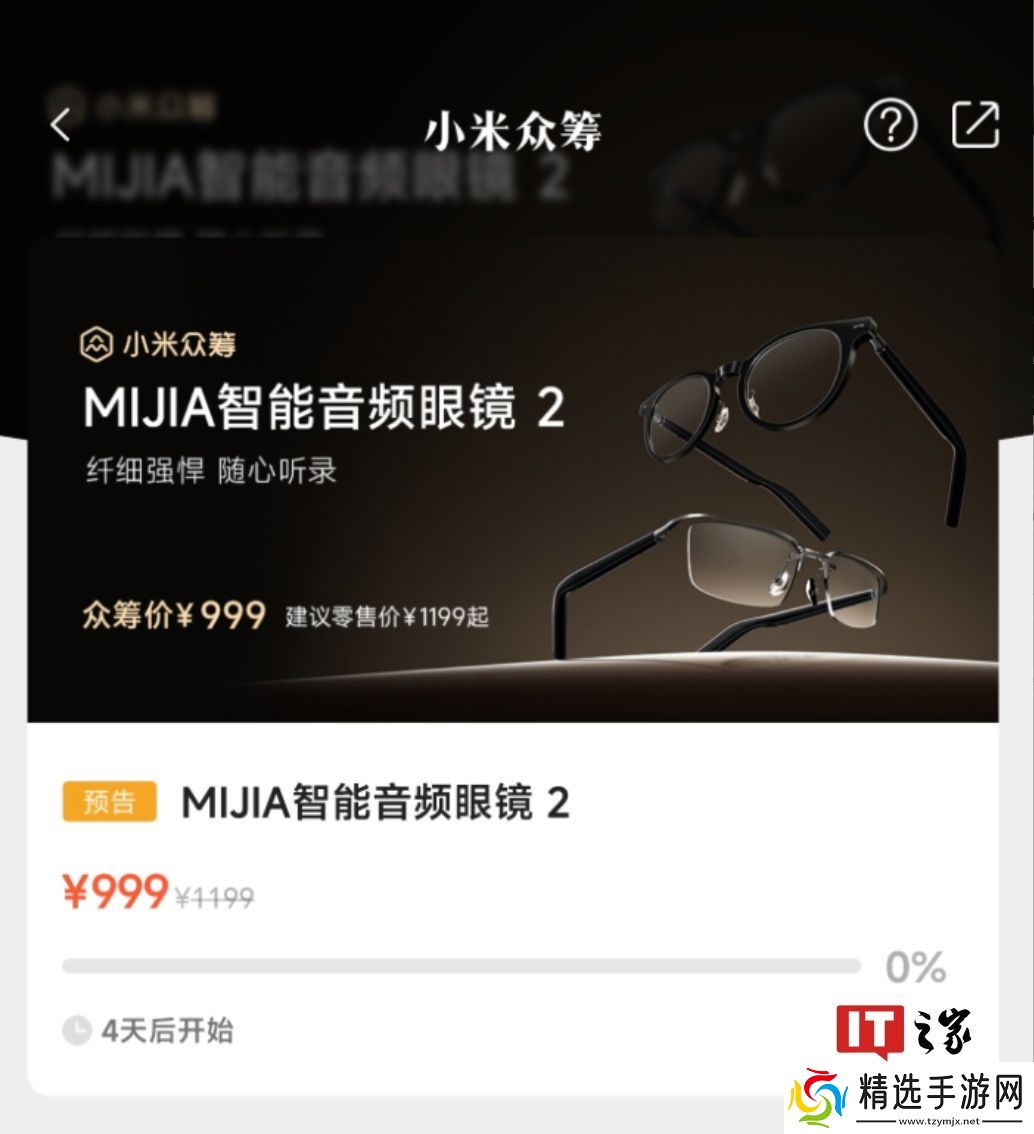Share this crowdfunding page
Screen dimensions: 1034x1134
[x=974, y=125]
